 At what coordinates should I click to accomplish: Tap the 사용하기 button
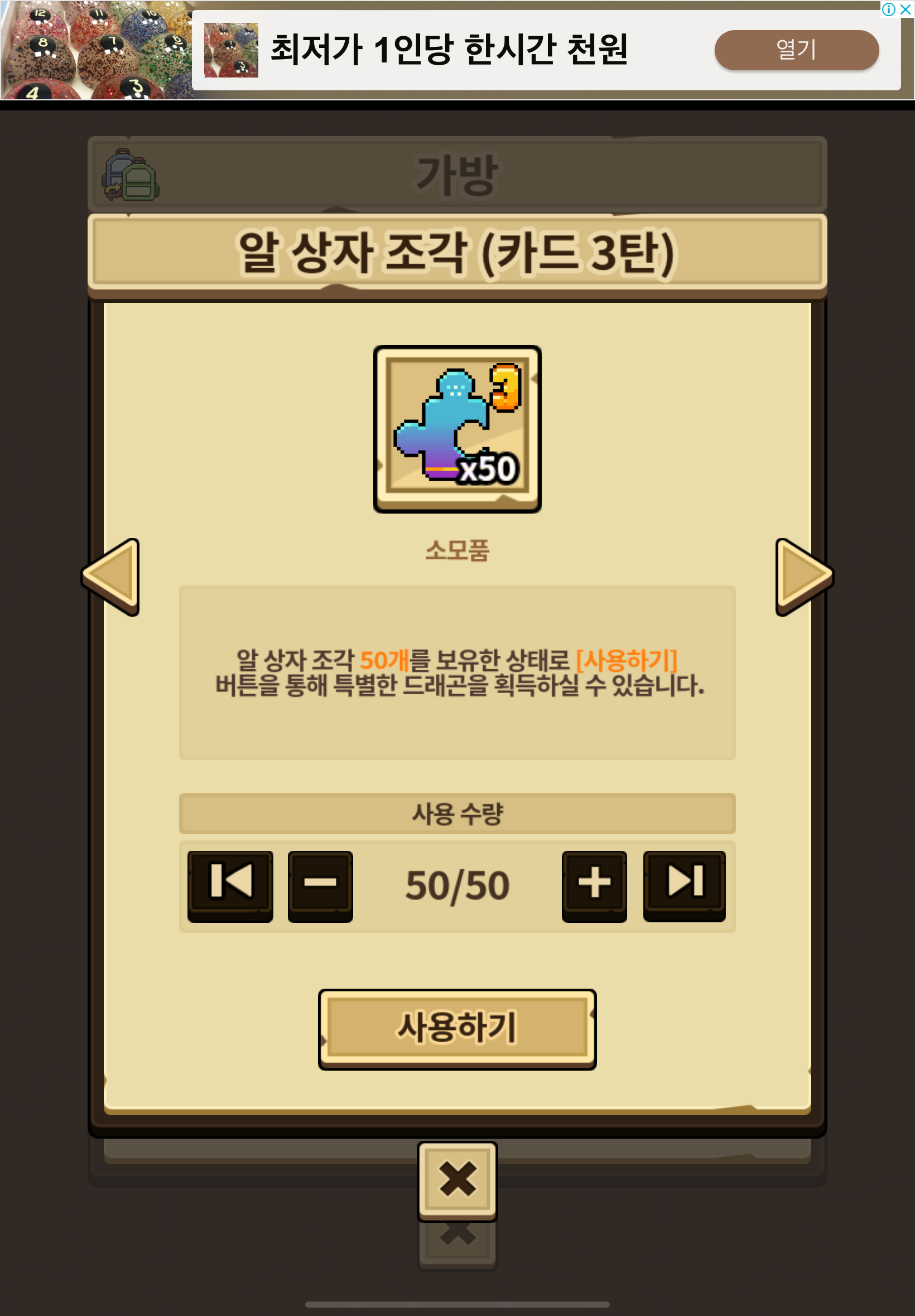tap(457, 1029)
